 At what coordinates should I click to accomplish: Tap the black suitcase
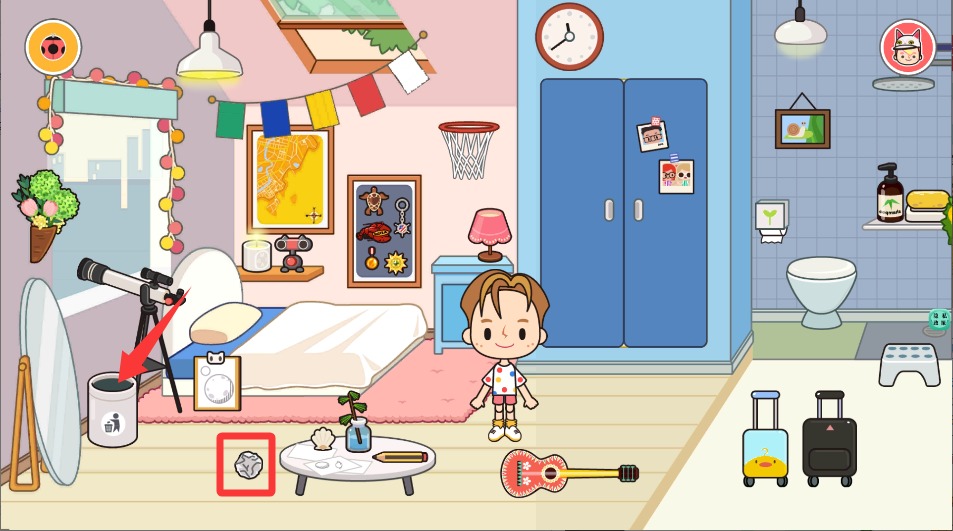[830, 445]
